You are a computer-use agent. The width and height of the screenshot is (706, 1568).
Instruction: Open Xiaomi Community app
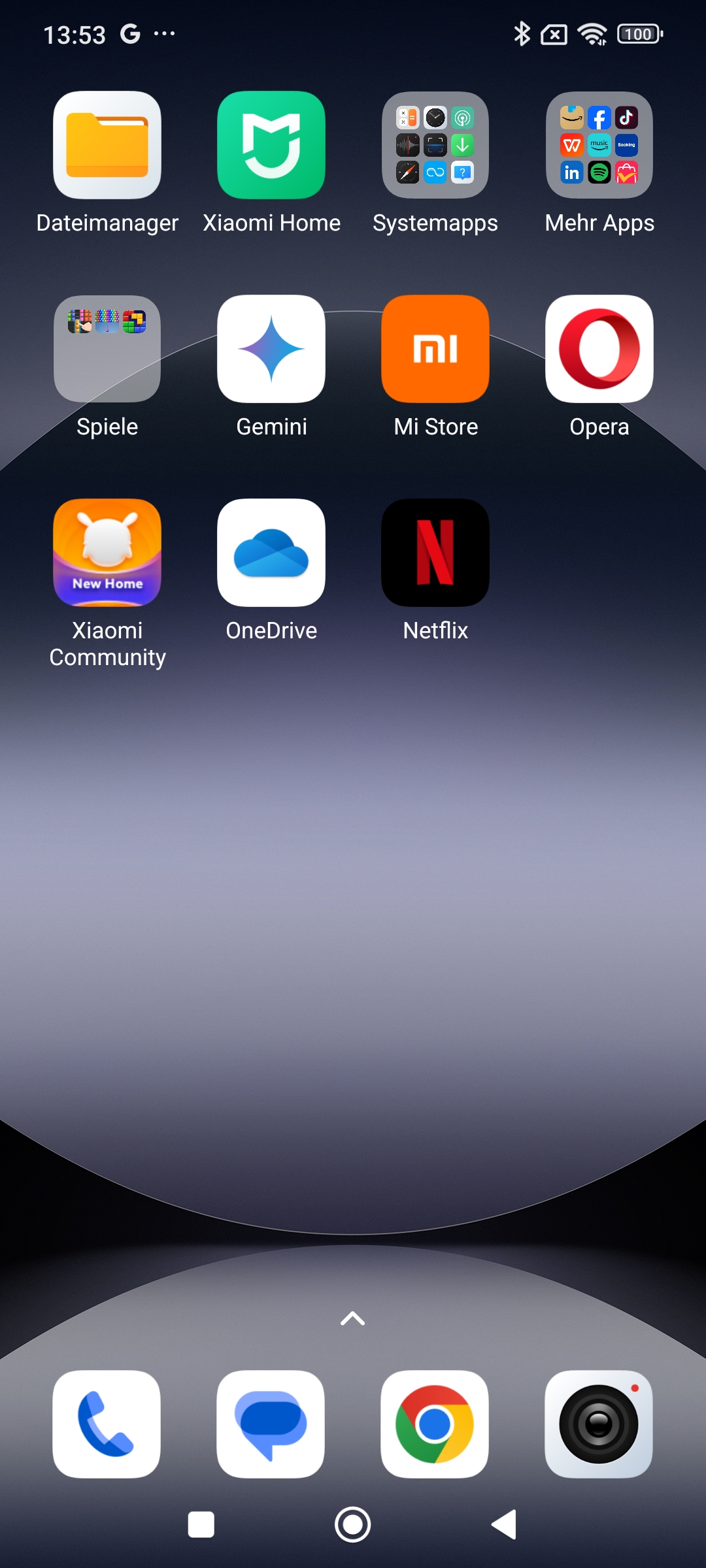coord(107,553)
